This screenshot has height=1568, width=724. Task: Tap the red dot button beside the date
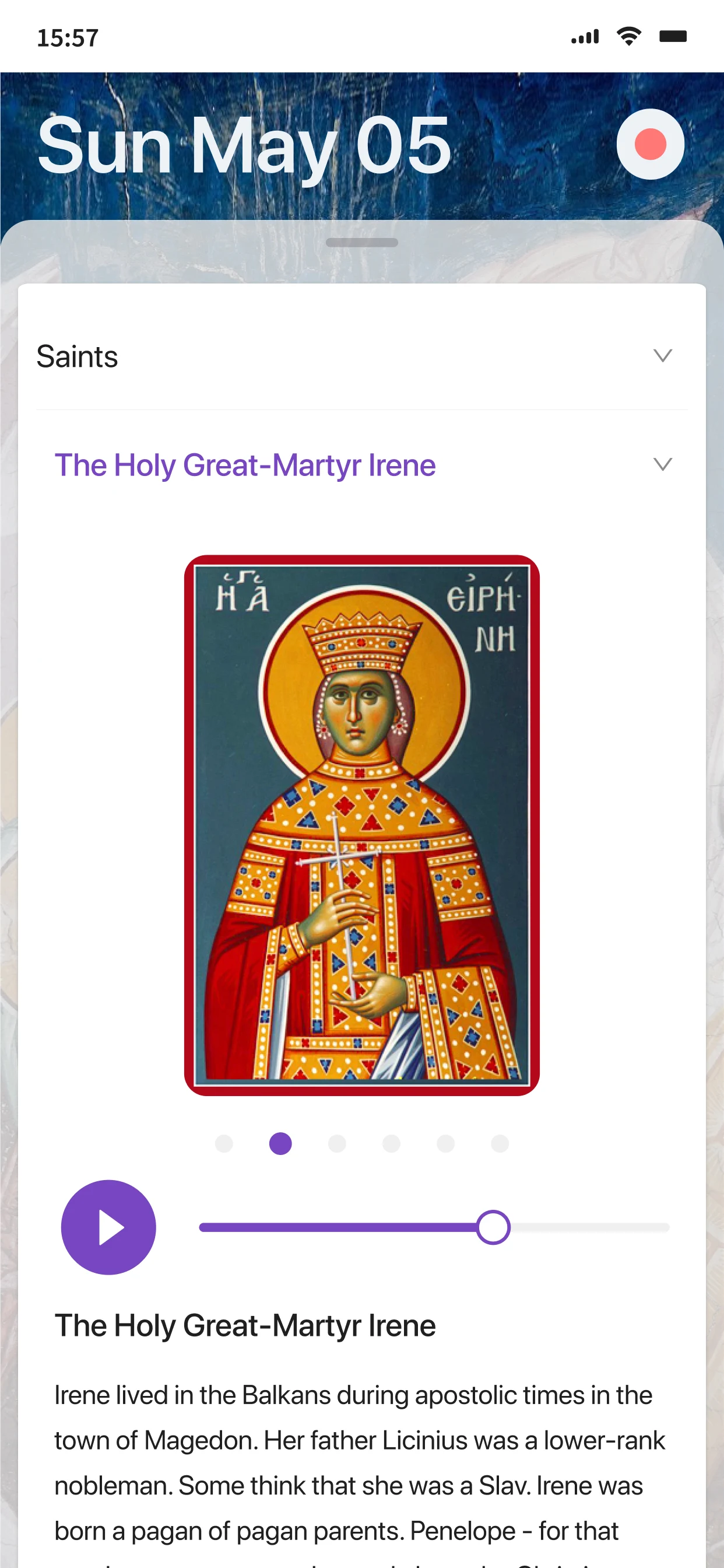point(650,144)
